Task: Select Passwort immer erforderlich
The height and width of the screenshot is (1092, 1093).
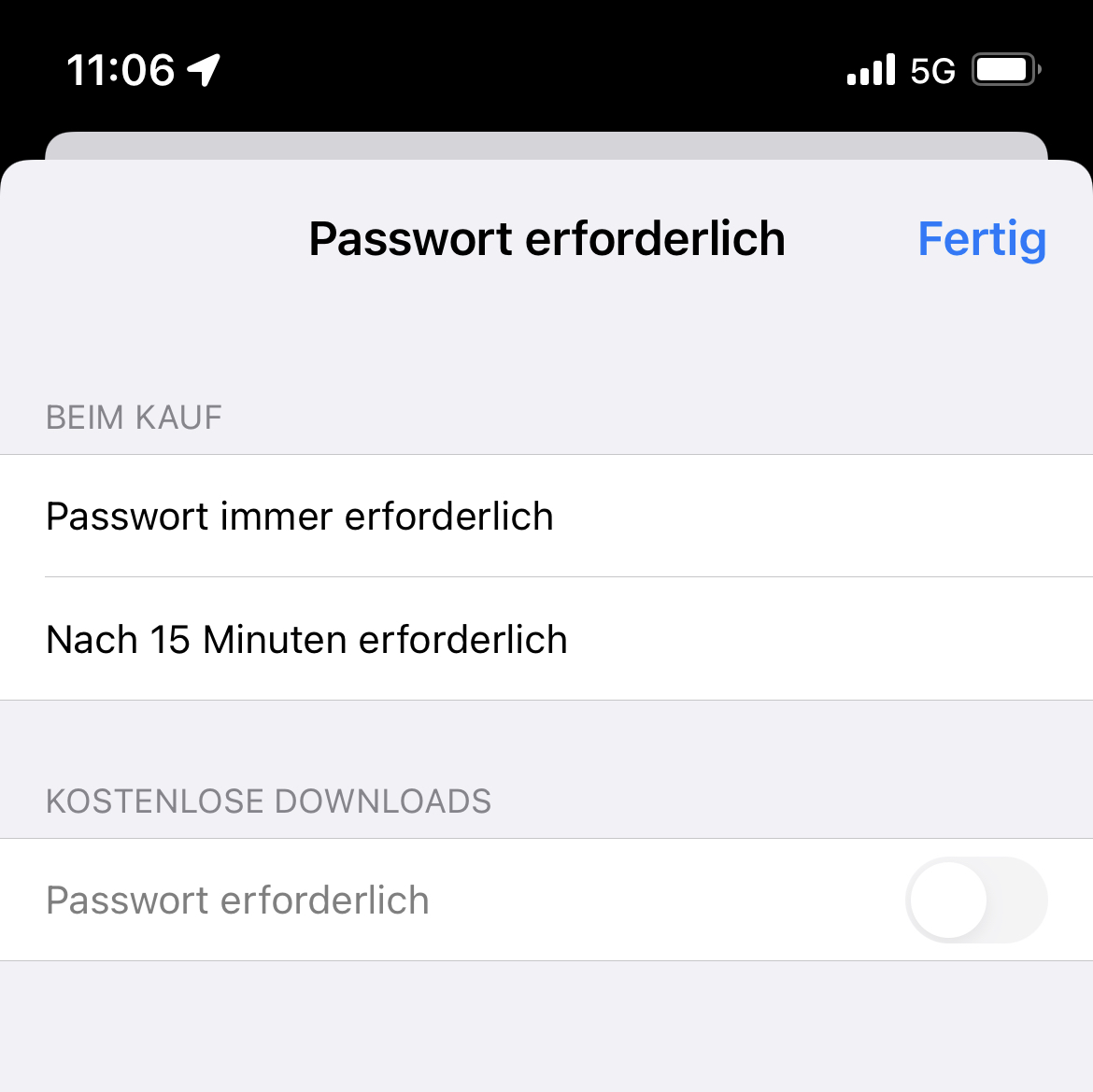Action: pos(546,517)
